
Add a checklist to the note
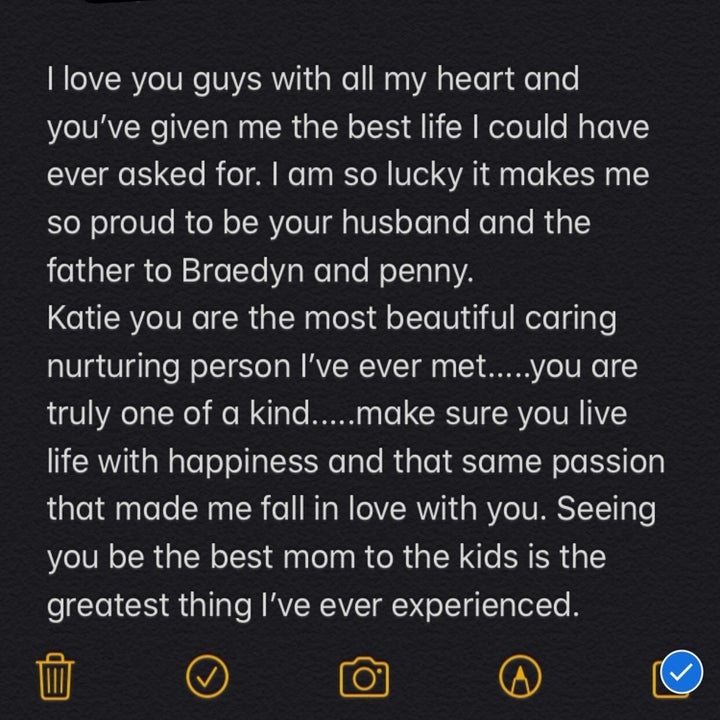[207, 678]
